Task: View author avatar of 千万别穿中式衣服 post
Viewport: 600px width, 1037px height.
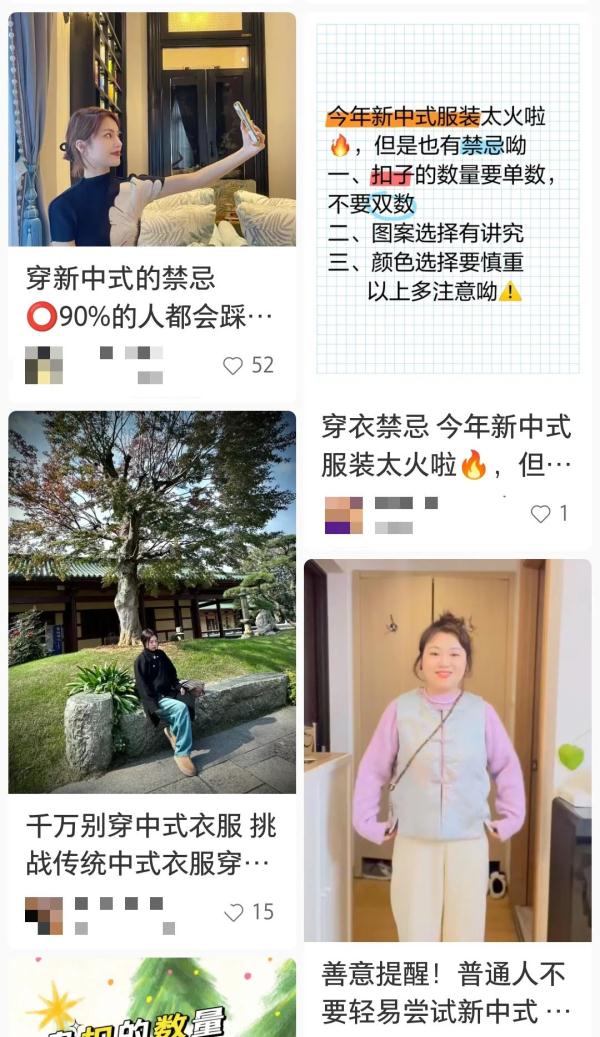Action: point(44,914)
